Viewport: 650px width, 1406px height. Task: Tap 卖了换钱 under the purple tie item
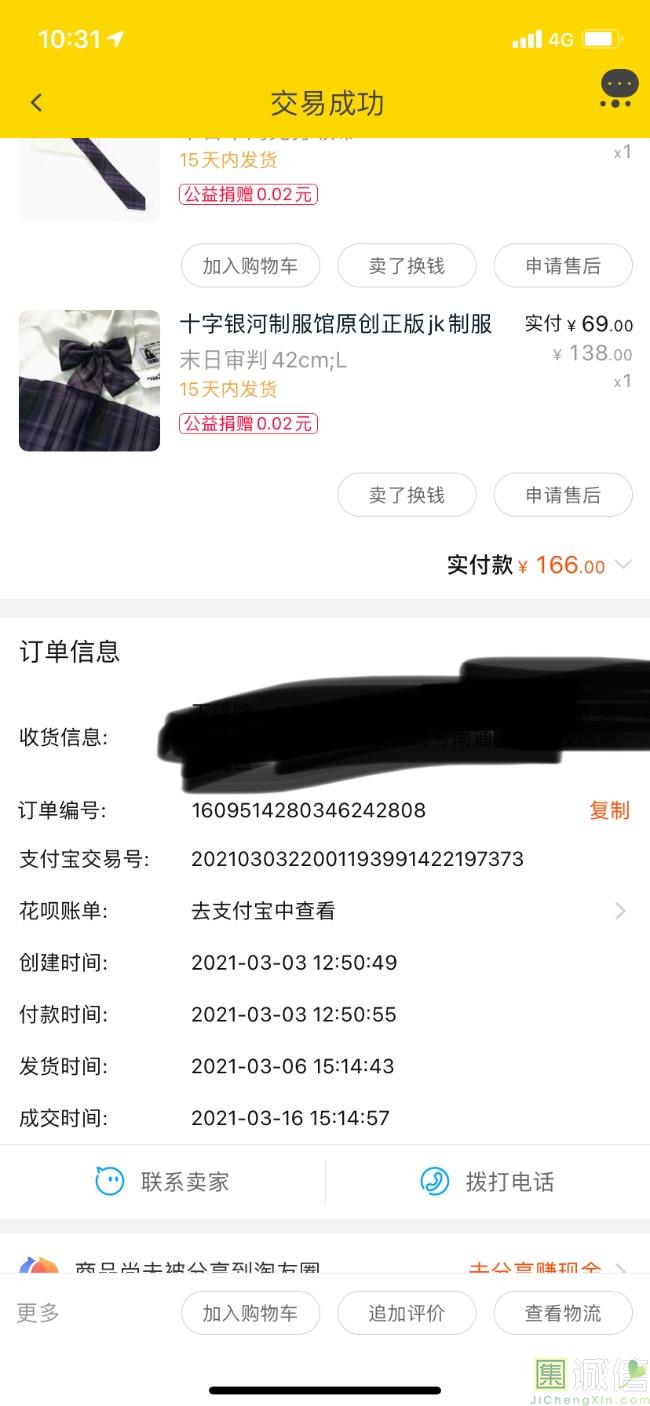(406, 266)
